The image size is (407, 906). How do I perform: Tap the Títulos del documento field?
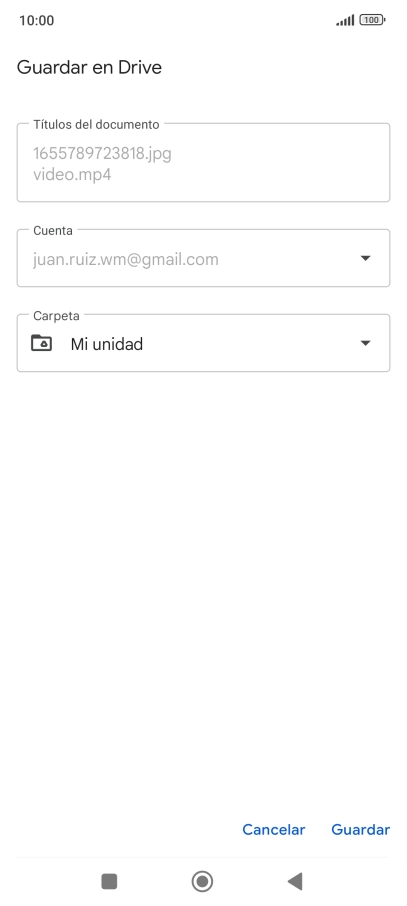(x=204, y=162)
